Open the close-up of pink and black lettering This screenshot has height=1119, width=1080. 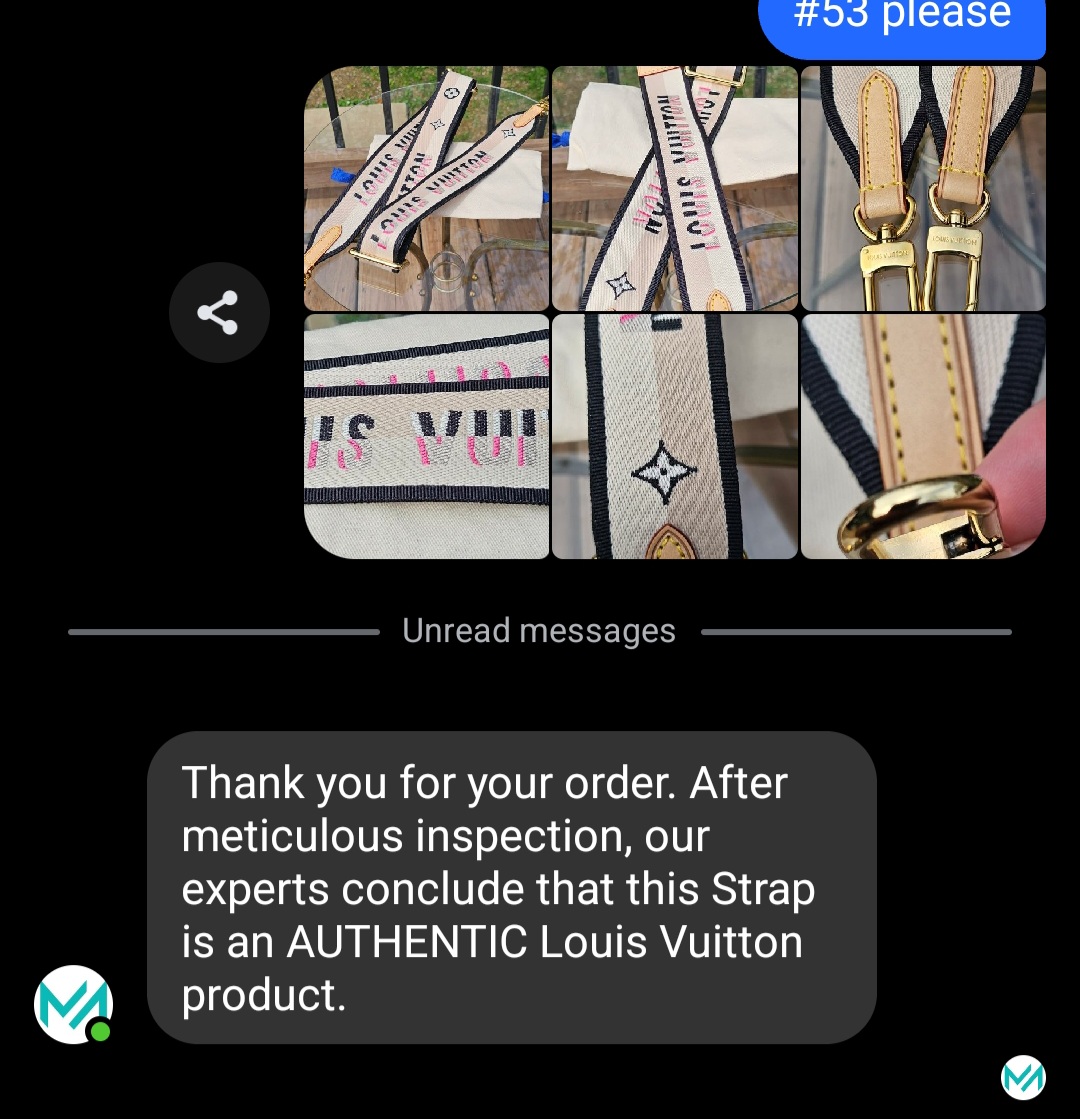[427, 436]
